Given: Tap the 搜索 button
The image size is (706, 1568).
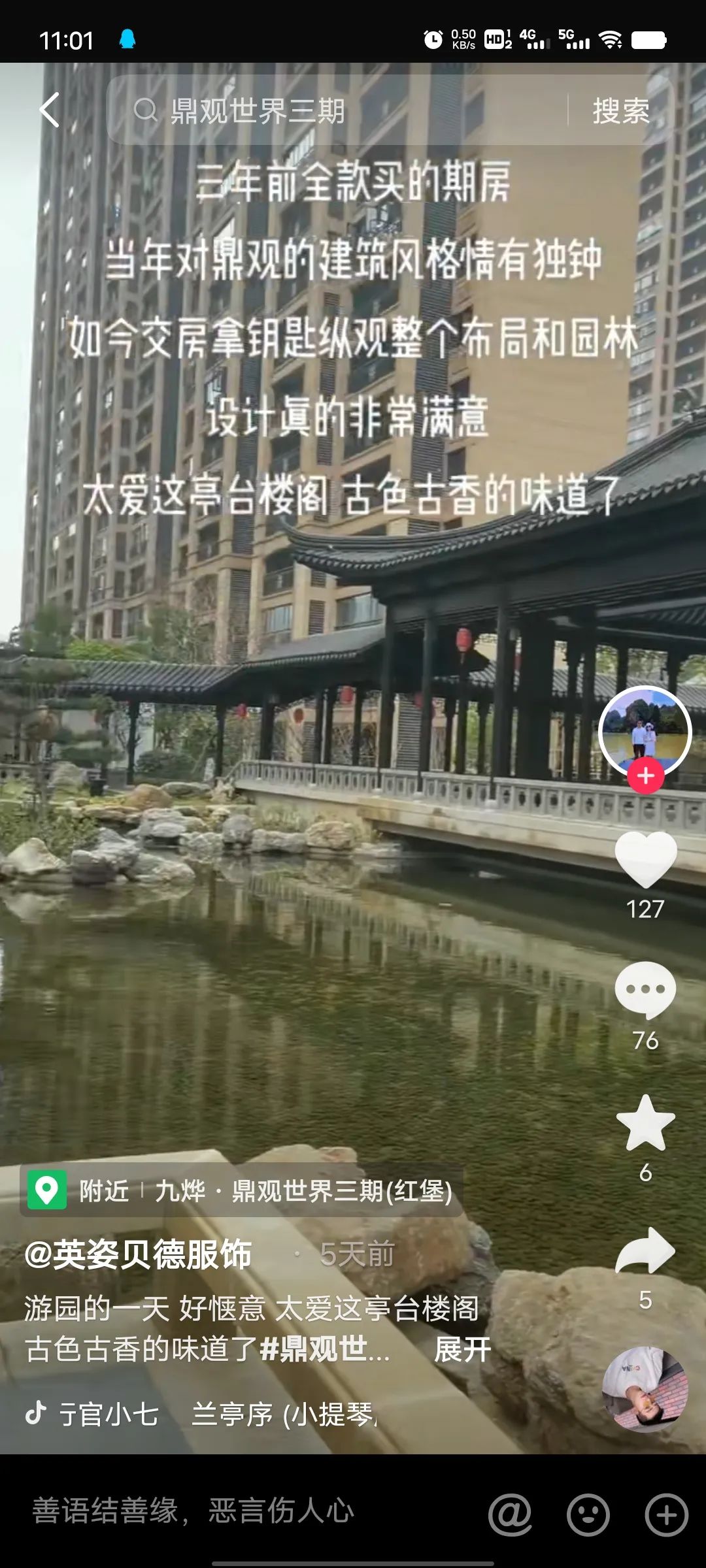Looking at the screenshot, I should [620, 110].
